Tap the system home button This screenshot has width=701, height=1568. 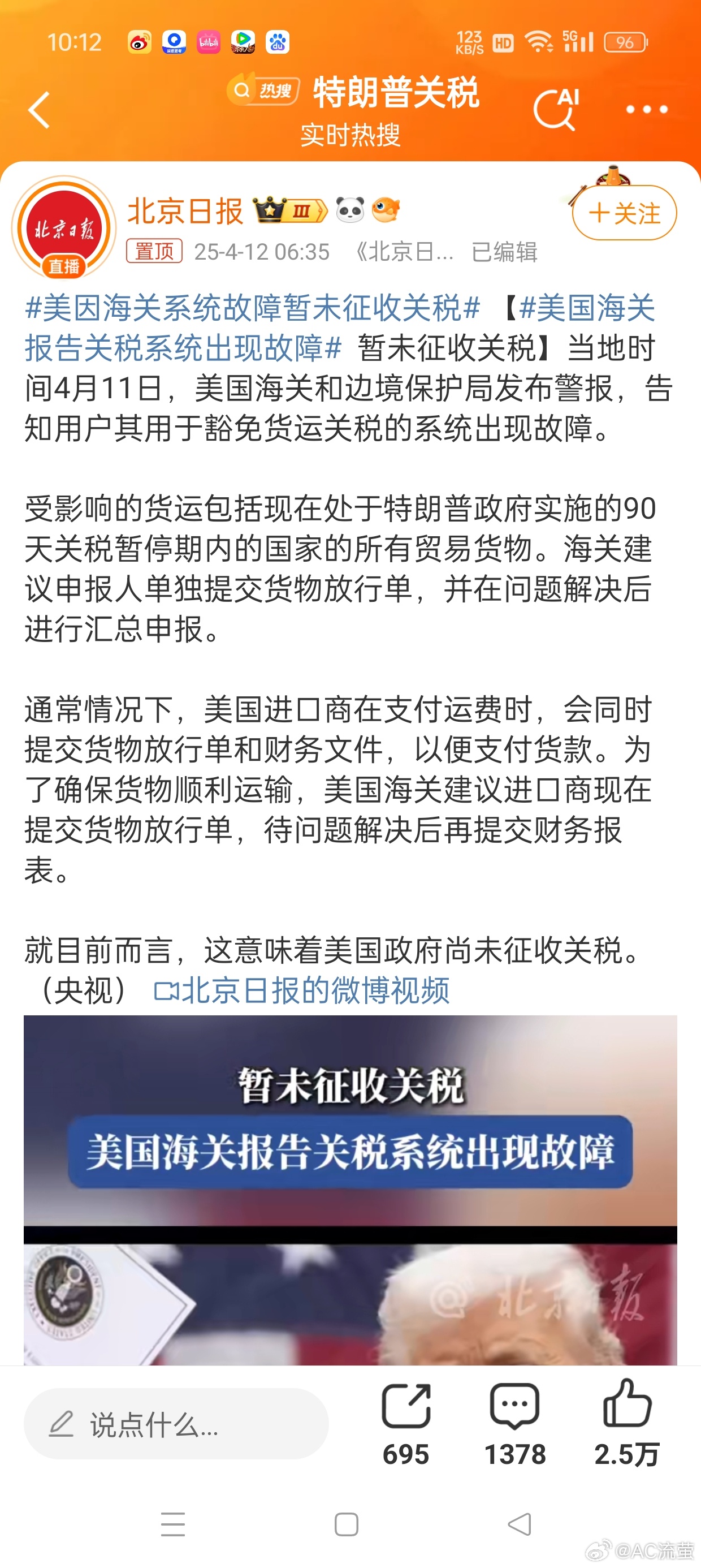[x=346, y=1525]
